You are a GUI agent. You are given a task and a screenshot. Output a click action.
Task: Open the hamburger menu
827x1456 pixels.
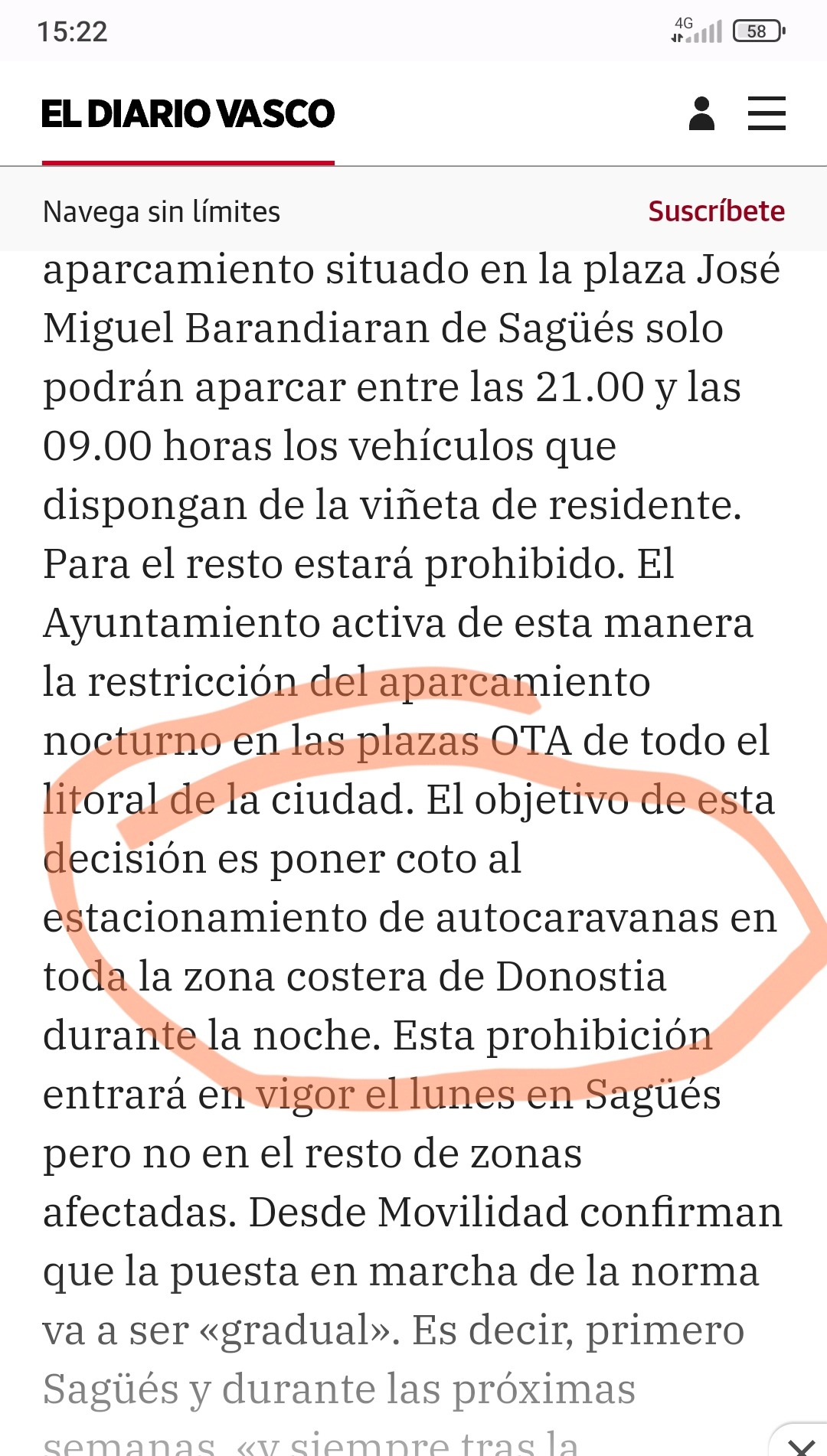(767, 113)
